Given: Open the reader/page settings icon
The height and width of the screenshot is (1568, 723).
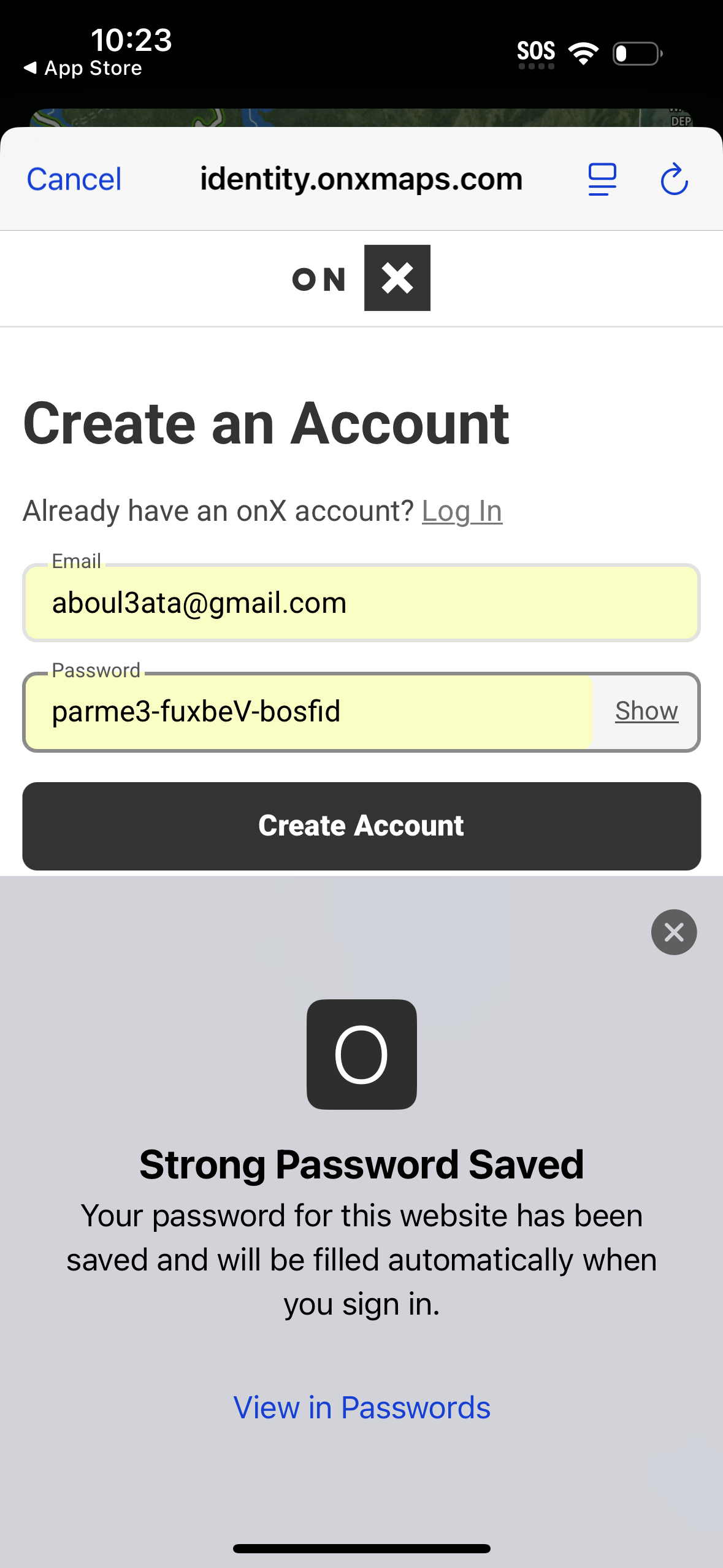Looking at the screenshot, I should pos(602,180).
